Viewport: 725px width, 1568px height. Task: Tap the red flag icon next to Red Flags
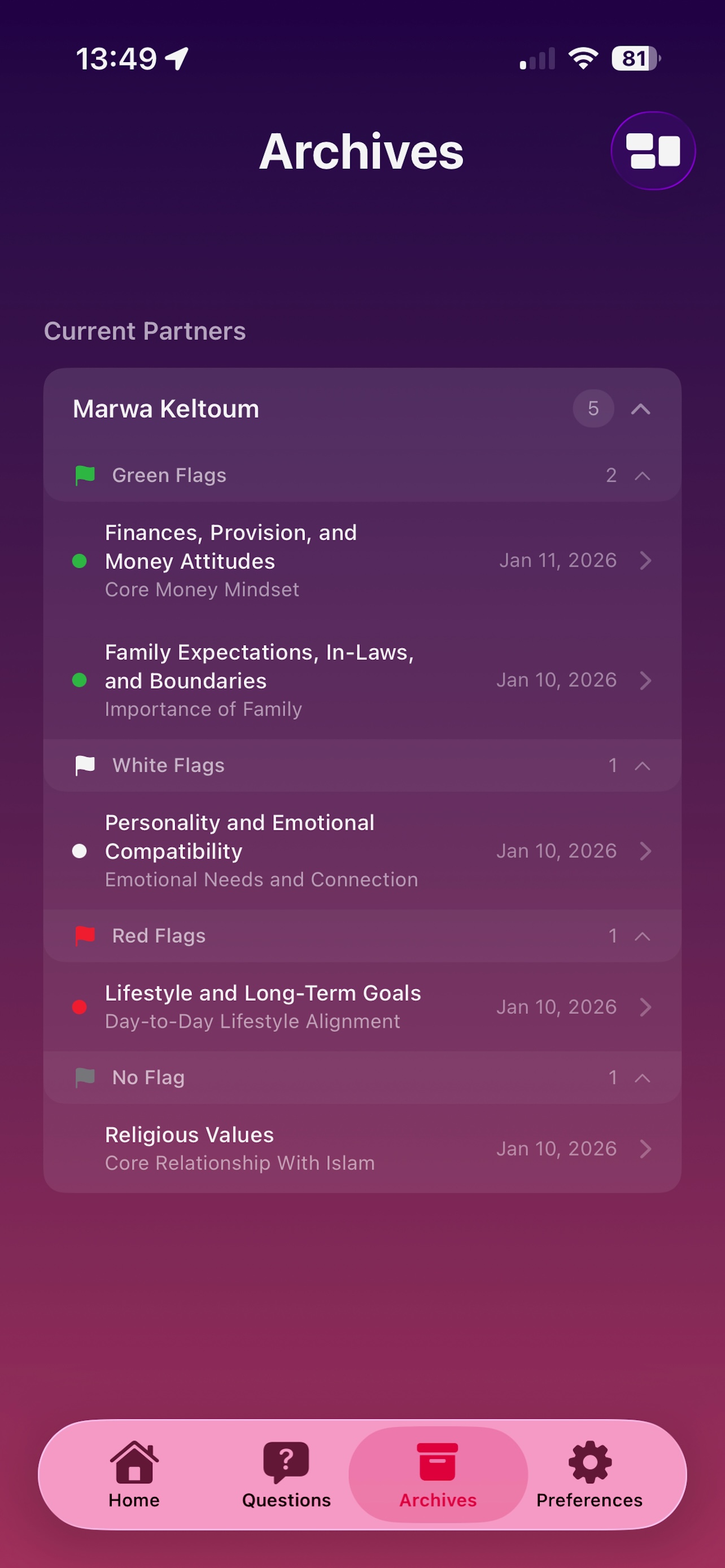coord(84,935)
